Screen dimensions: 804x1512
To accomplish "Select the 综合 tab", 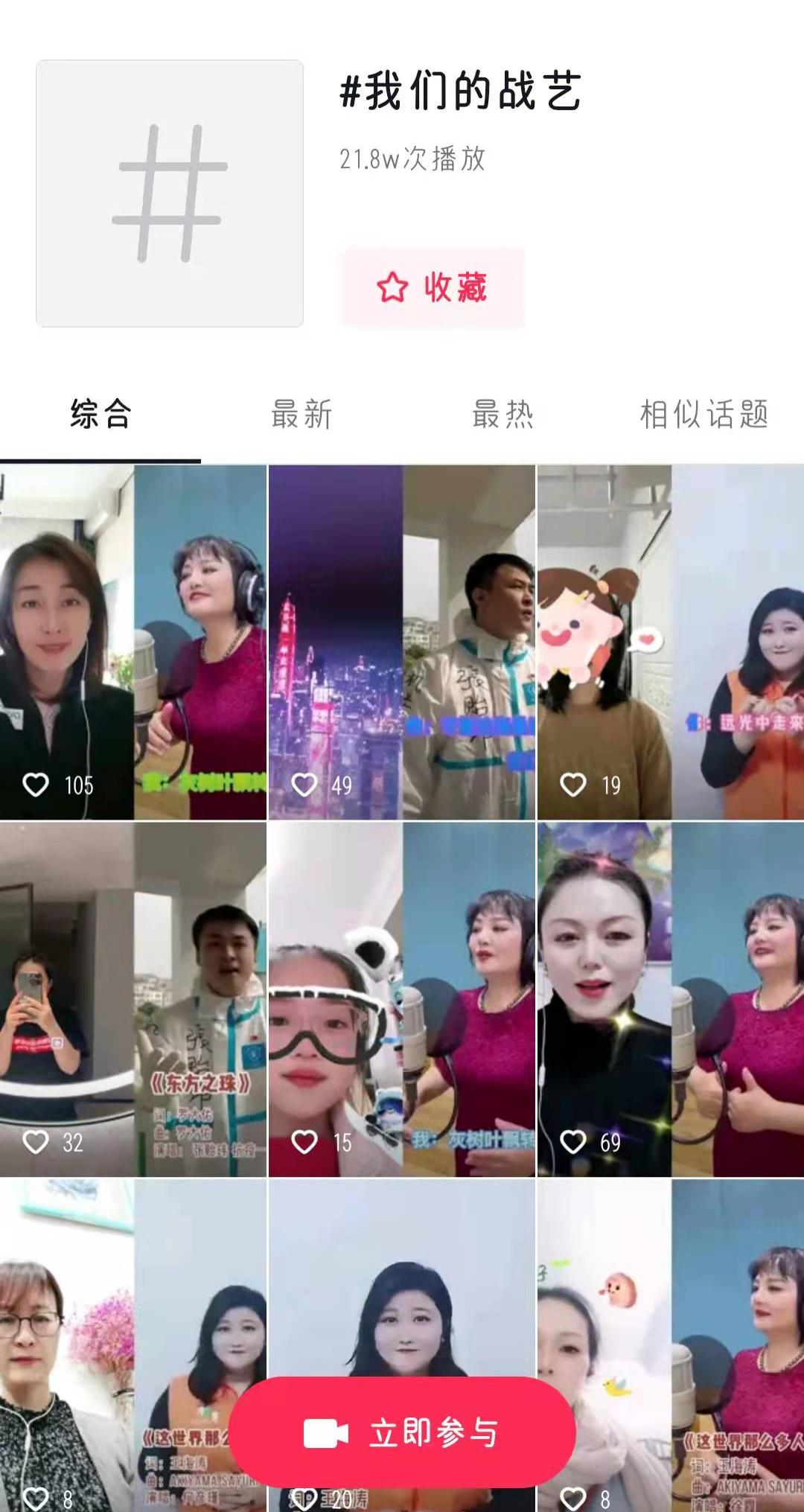I will tap(100, 414).
